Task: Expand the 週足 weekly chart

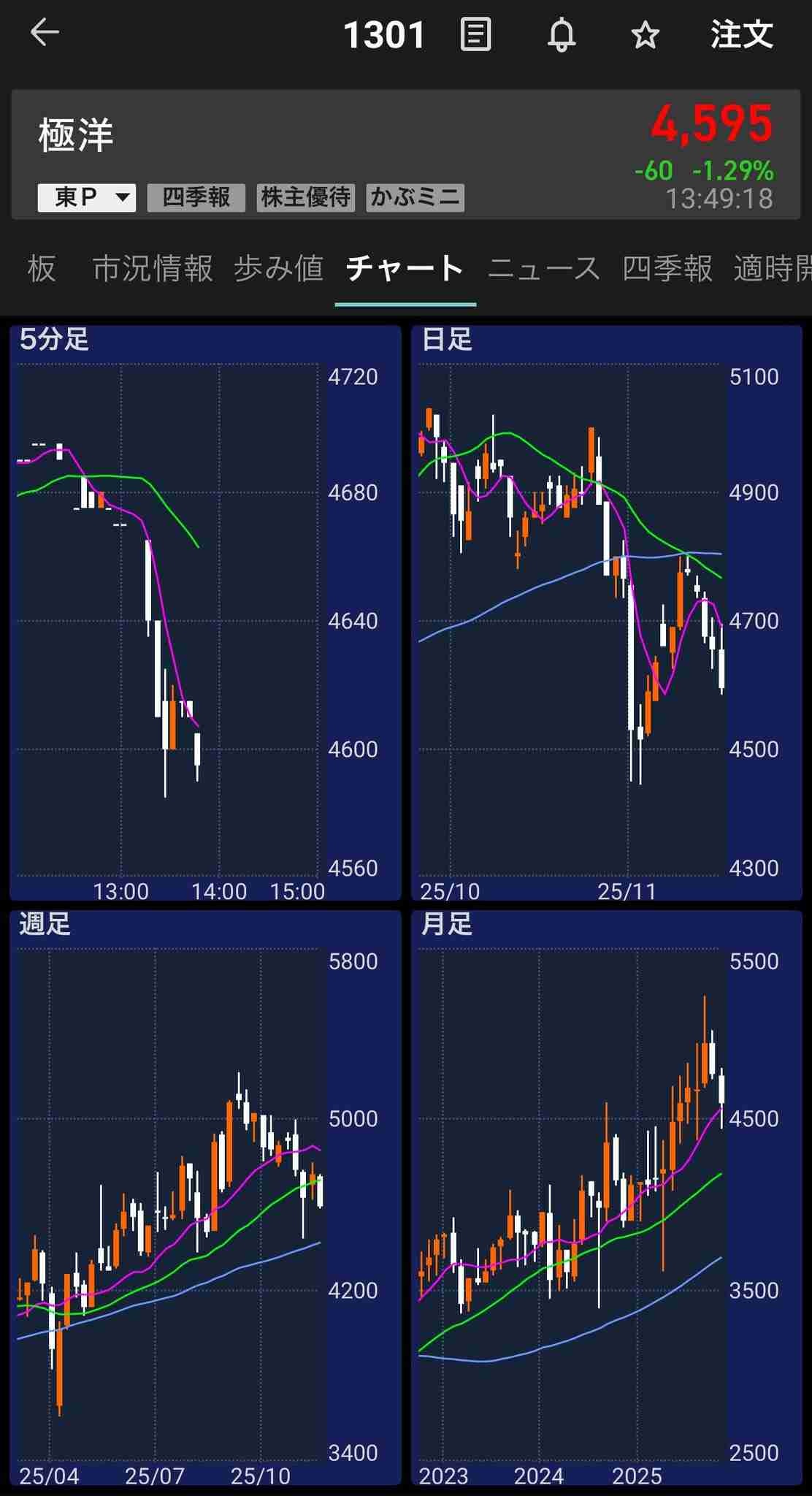Action: (x=205, y=1197)
